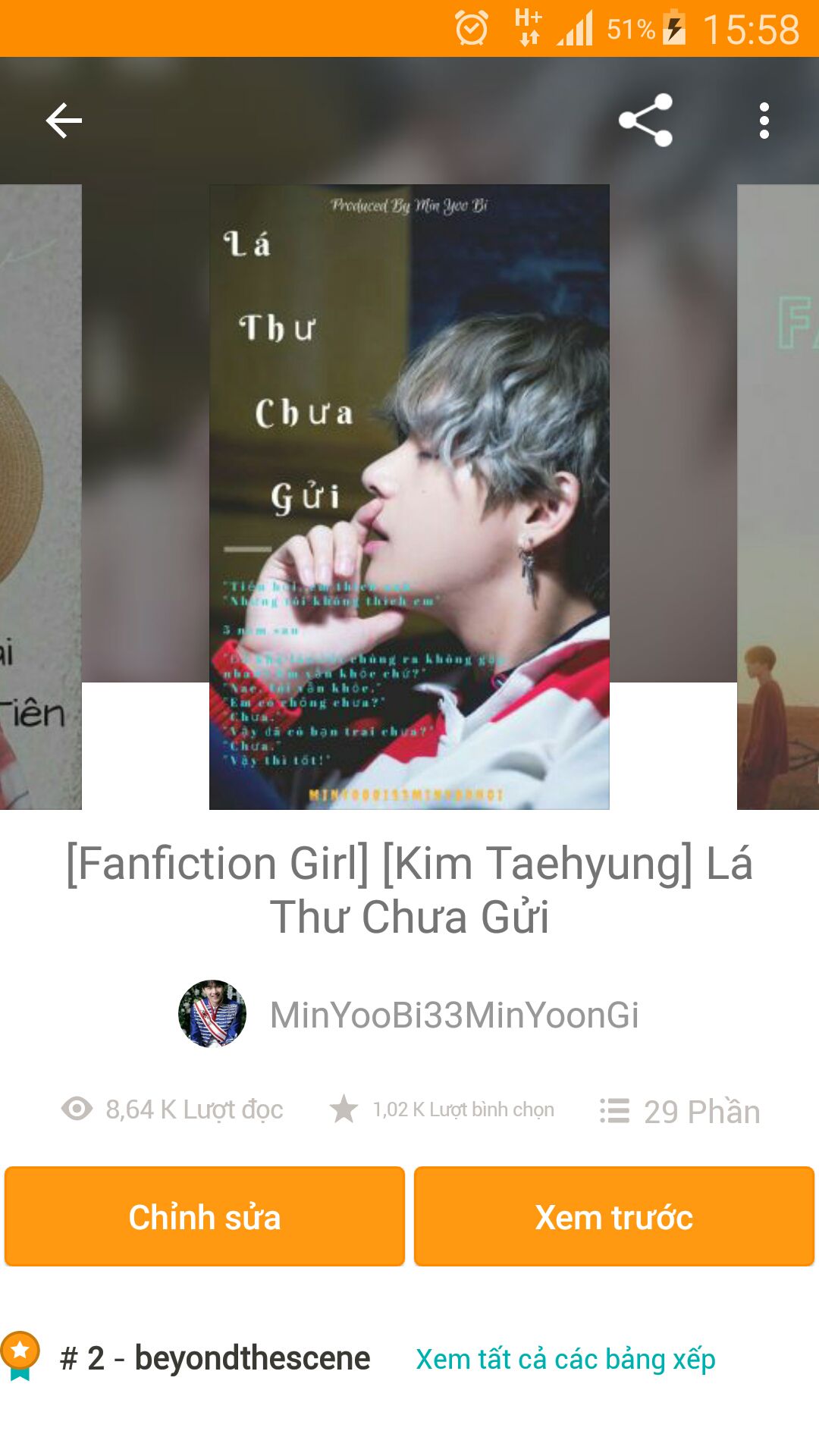Open the Lá Thư Chưa Gửi cover
The height and width of the screenshot is (1456, 819).
[x=409, y=497]
